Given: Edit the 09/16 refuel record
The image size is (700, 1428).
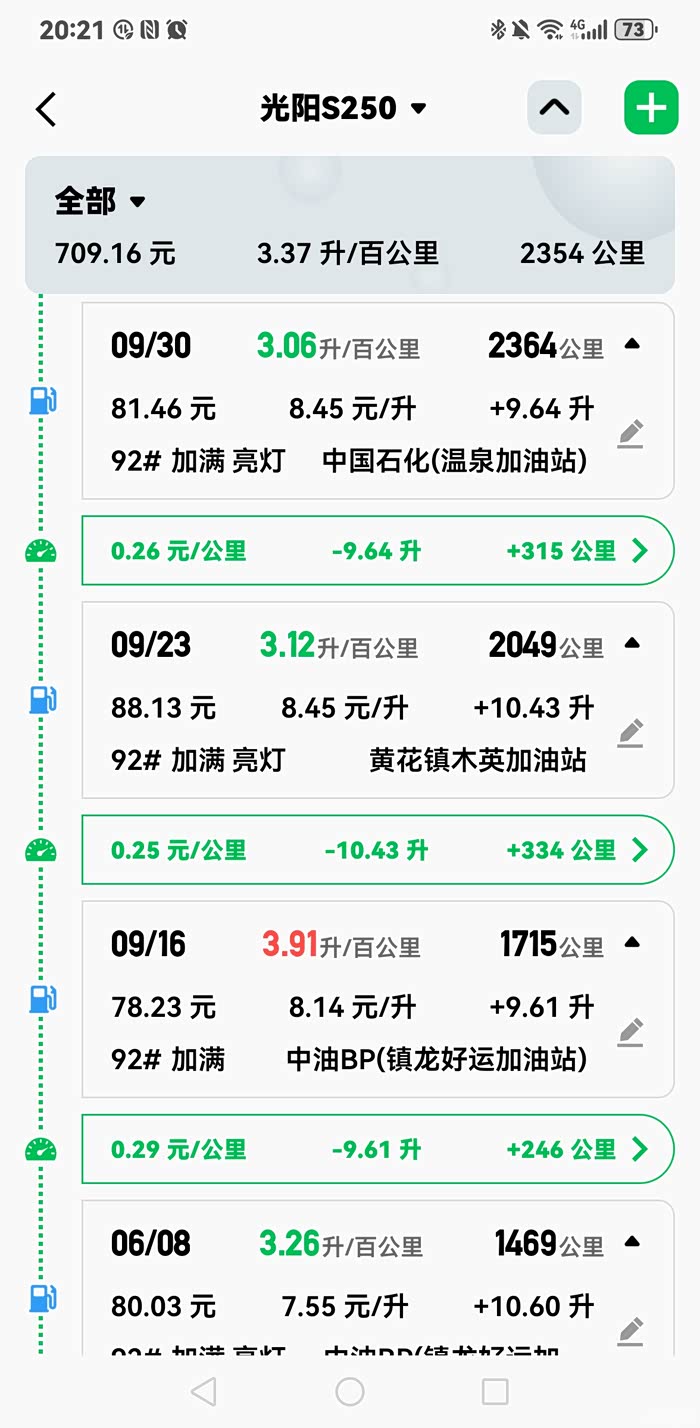Looking at the screenshot, I should tap(630, 1032).
